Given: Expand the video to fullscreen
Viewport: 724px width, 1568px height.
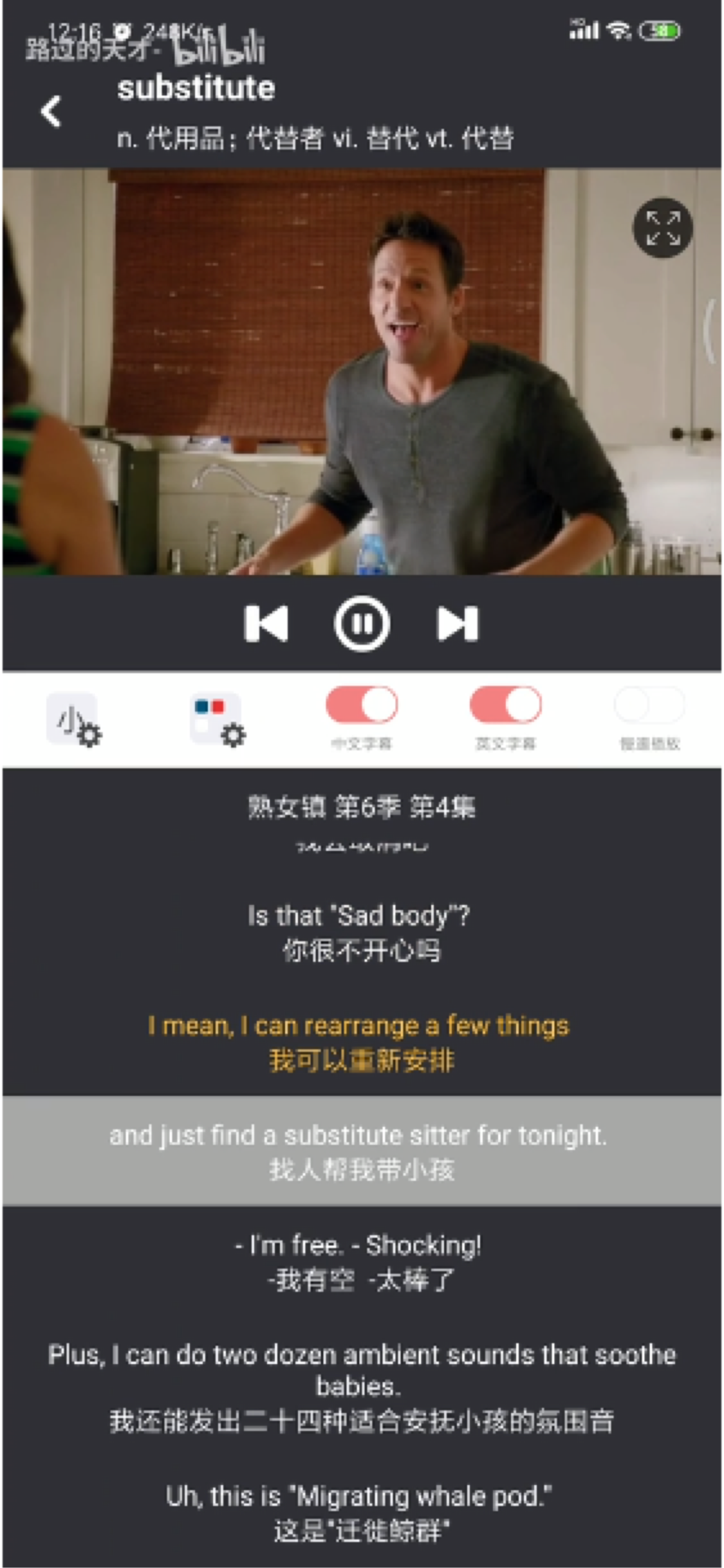Looking at the screenshot, I should tap(662, 228).
